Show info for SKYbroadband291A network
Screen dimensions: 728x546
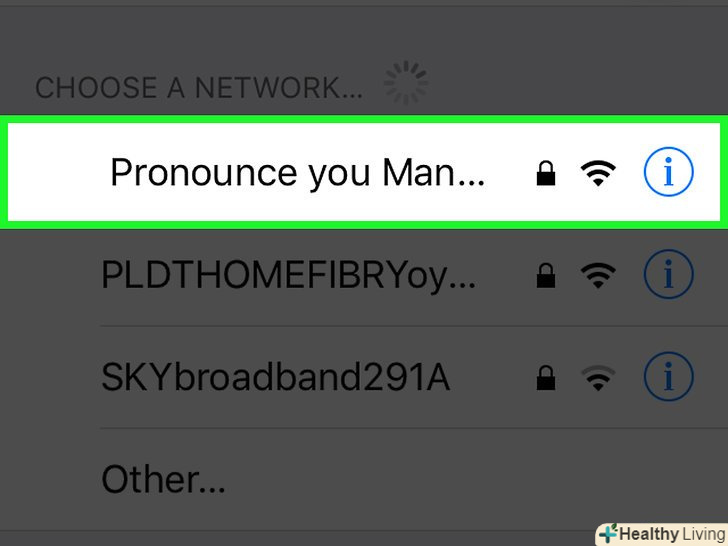[668, 378]
